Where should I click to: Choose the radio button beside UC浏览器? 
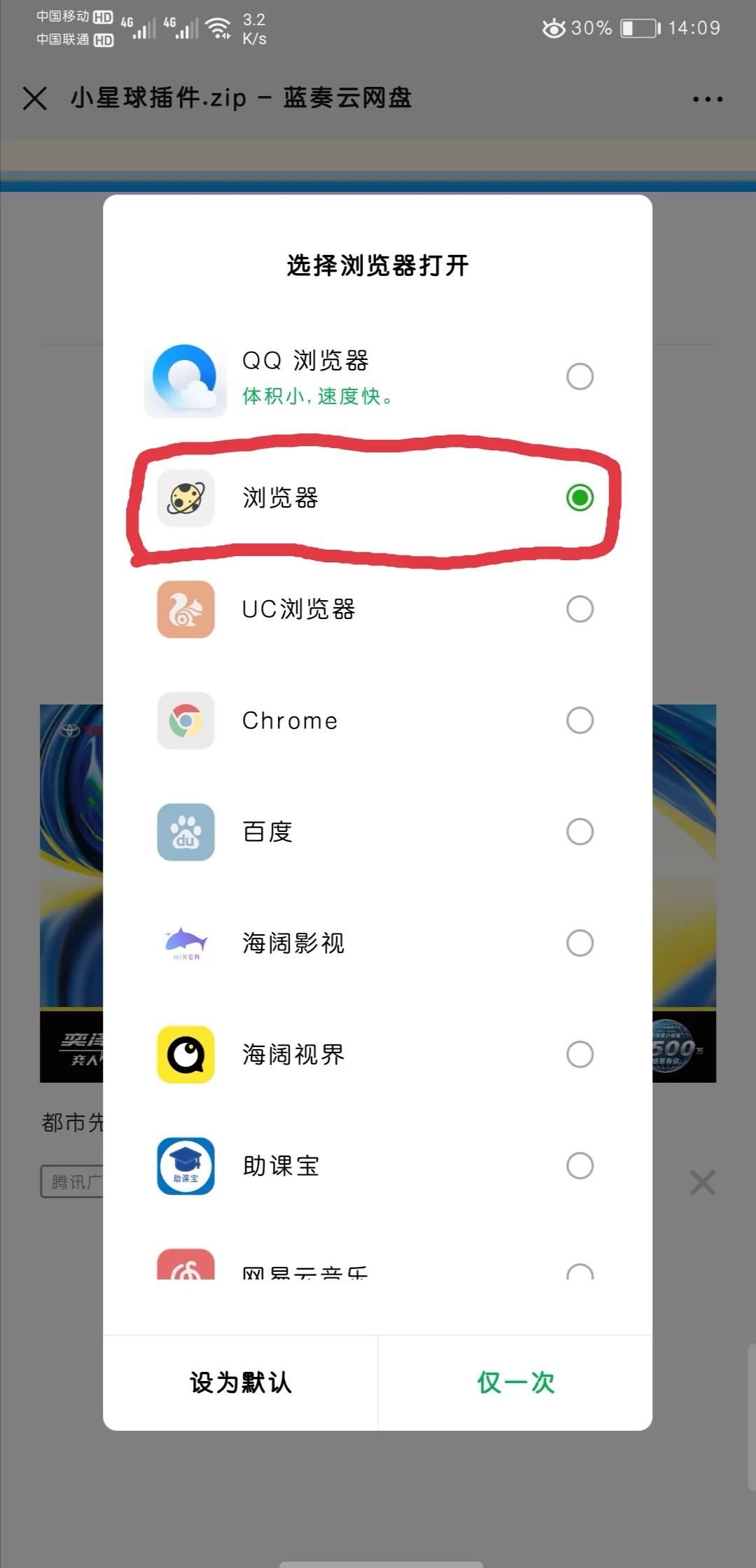point(579,609)
